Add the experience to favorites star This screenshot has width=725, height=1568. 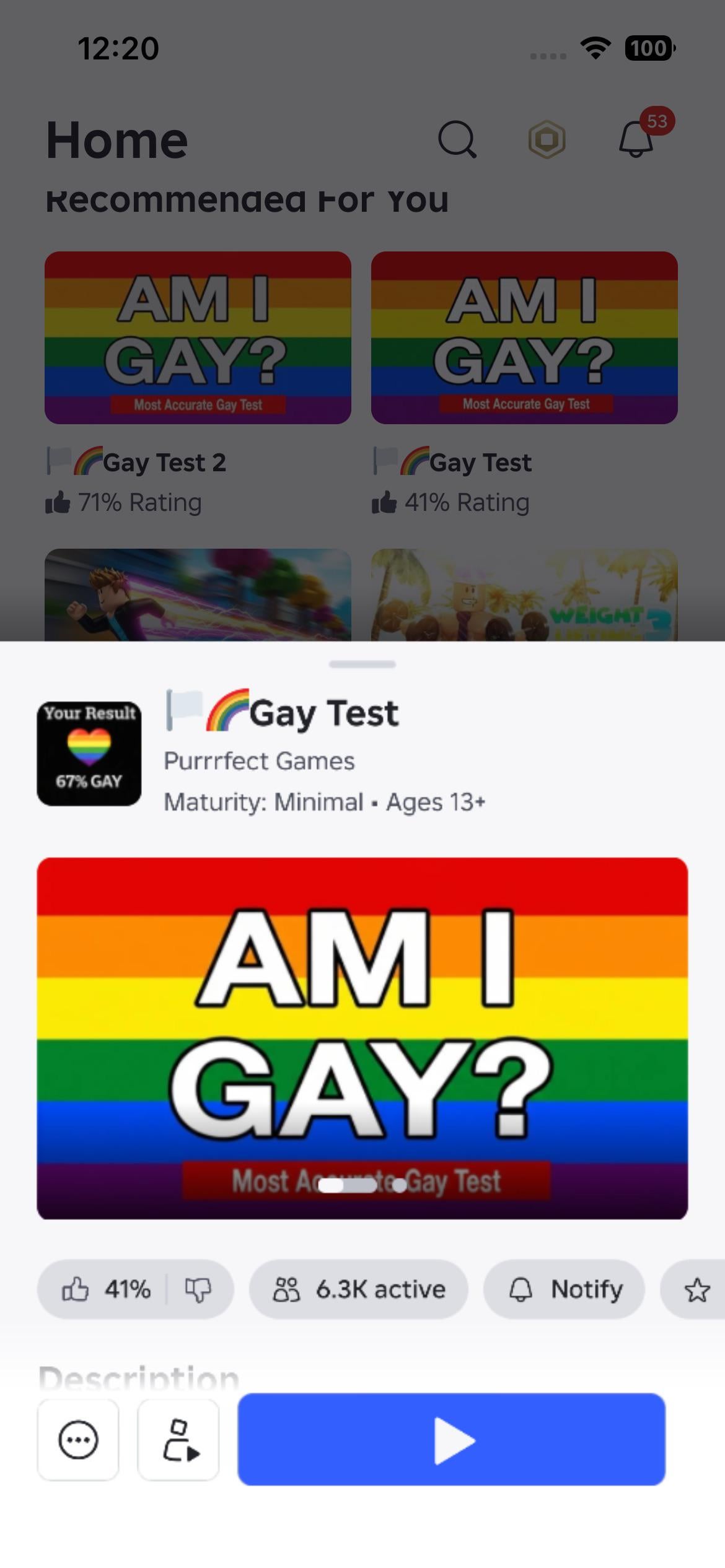(x=696, y=1290)
